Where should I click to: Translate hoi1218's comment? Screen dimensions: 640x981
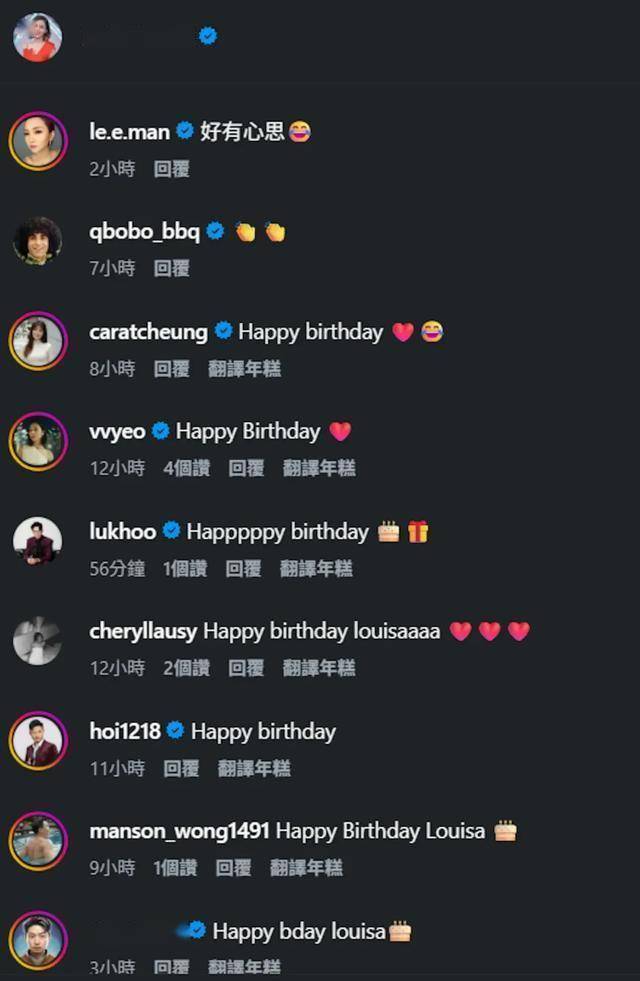(254, 768)
